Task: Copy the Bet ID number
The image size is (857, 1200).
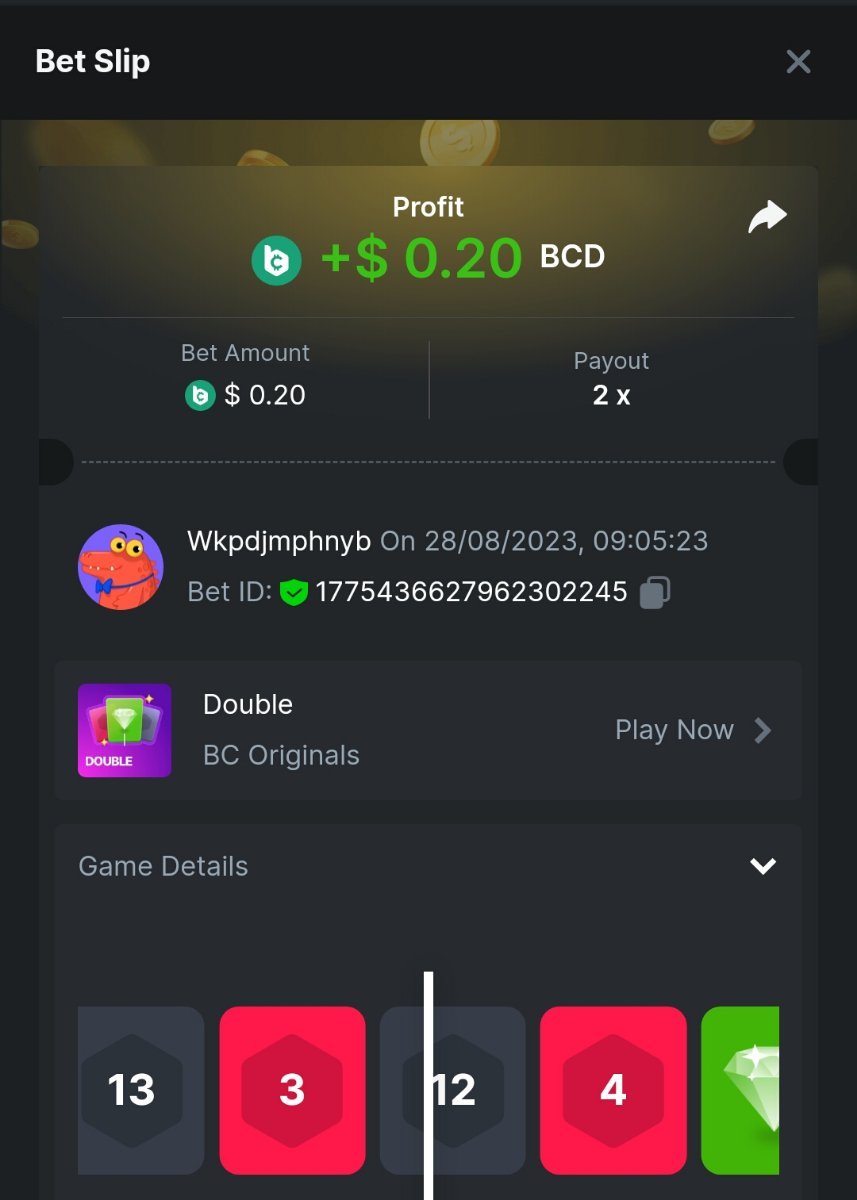Action: pos(654,592)
